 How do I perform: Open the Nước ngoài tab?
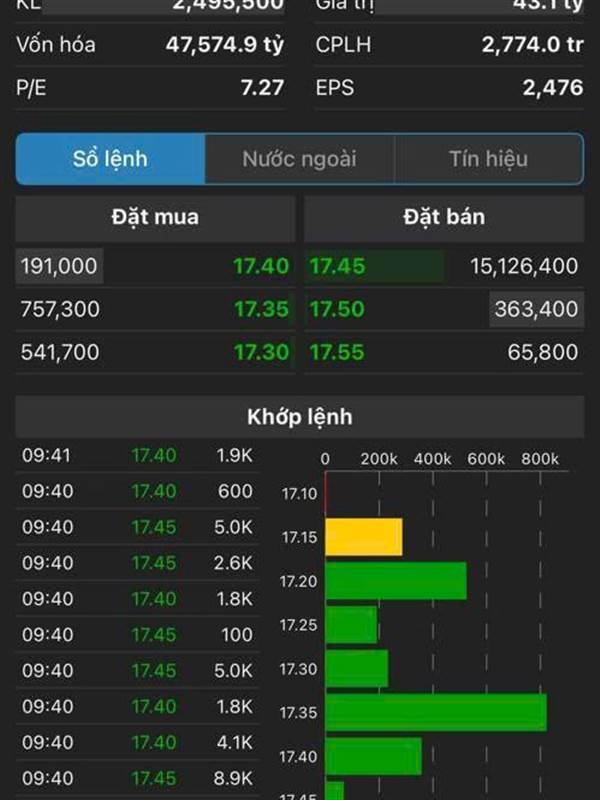[299, 159]
